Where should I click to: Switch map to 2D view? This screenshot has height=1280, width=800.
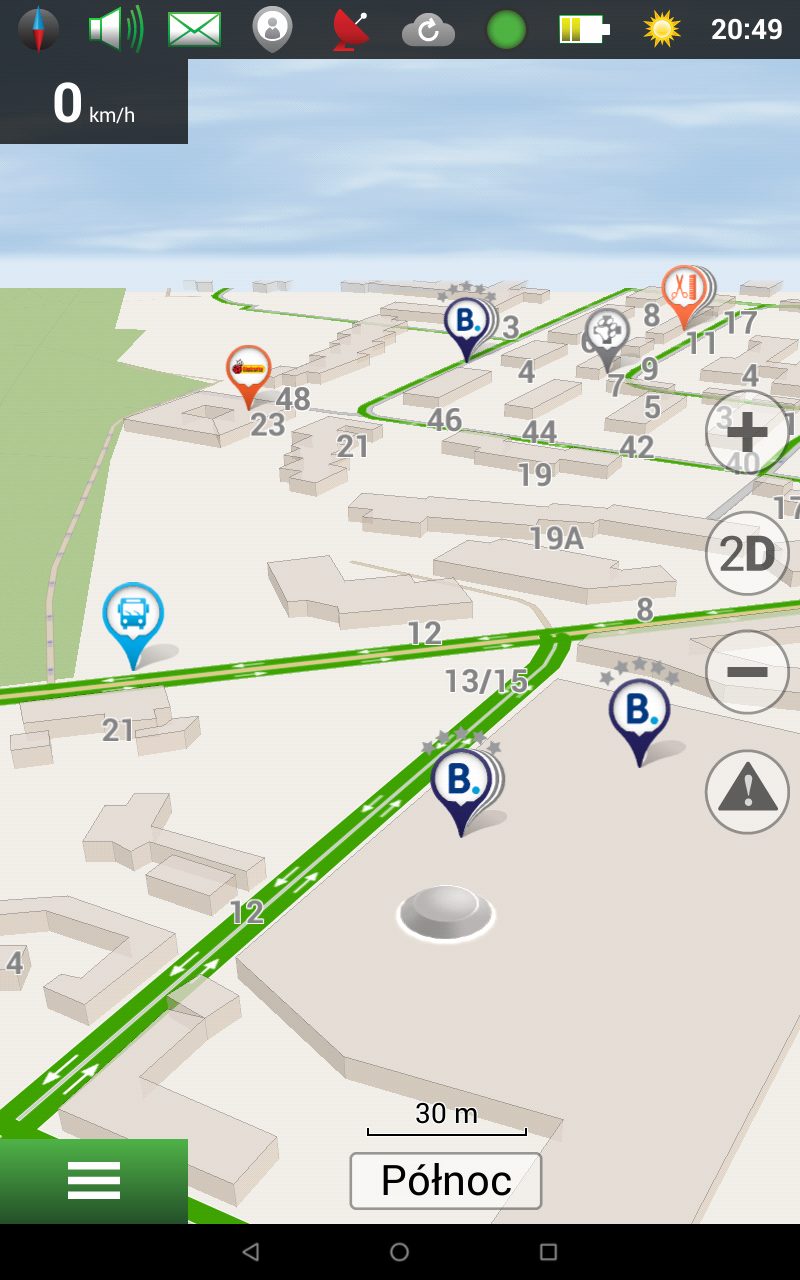[746, 553]
